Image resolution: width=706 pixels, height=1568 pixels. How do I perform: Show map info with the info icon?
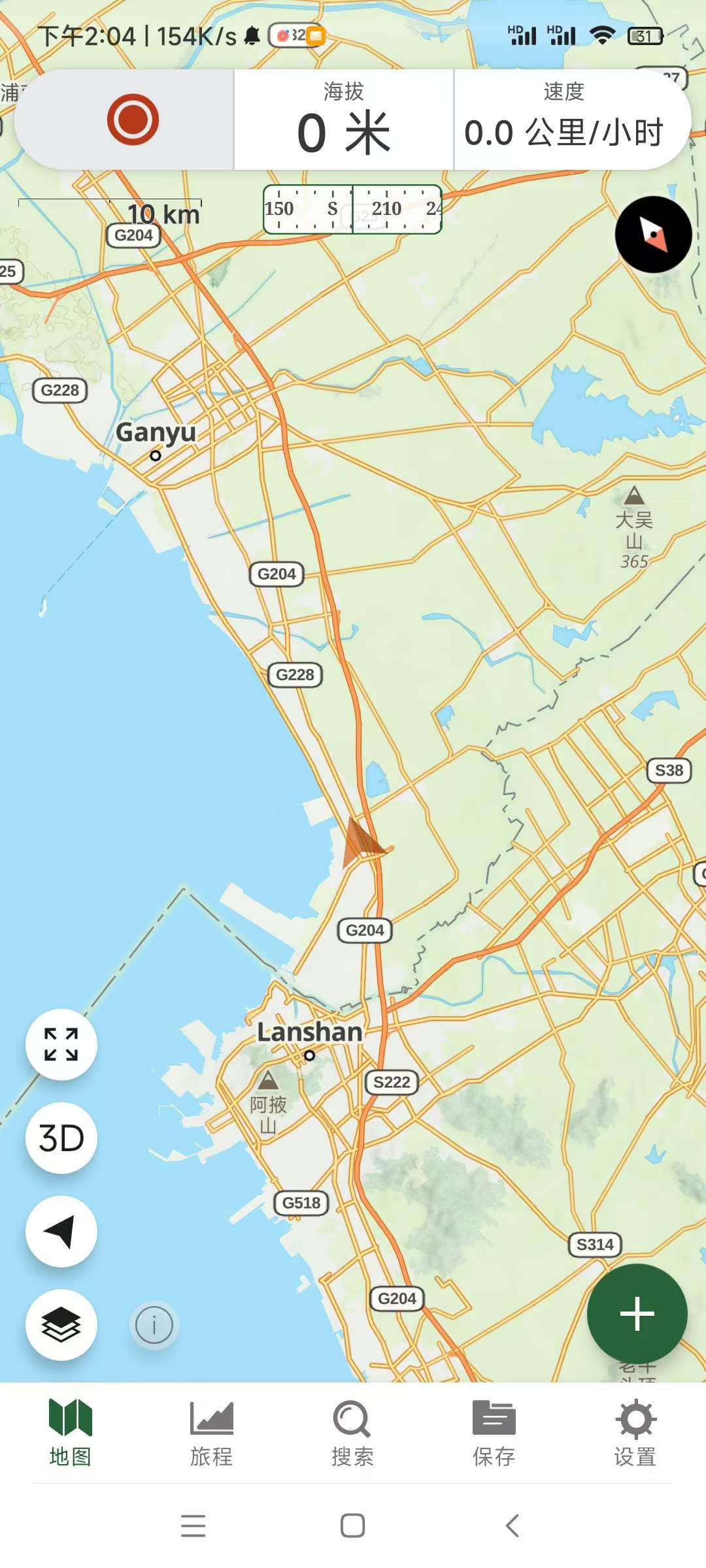[154, 1325]
